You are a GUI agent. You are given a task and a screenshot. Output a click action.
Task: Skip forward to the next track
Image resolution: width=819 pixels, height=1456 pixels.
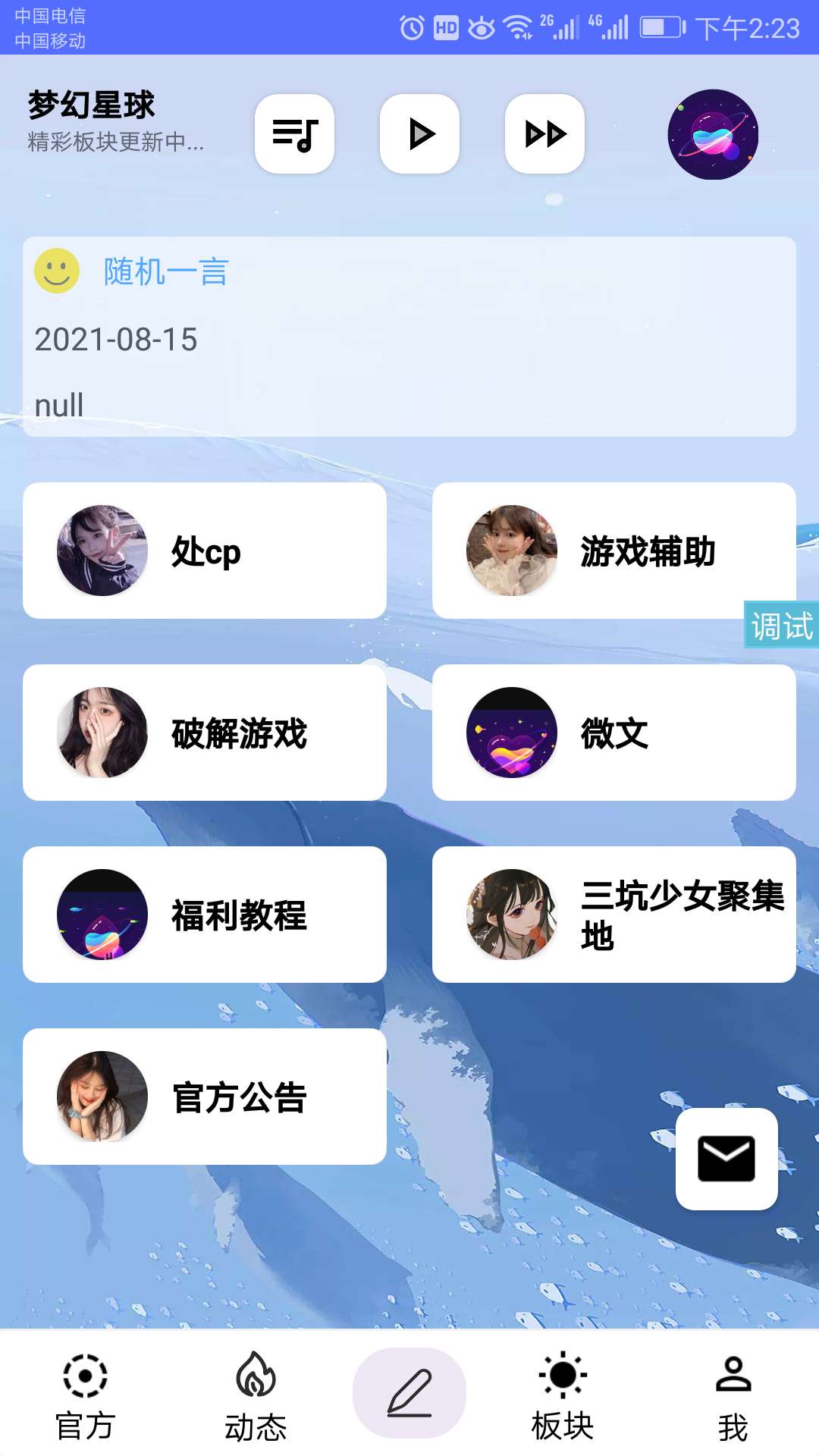544,134
